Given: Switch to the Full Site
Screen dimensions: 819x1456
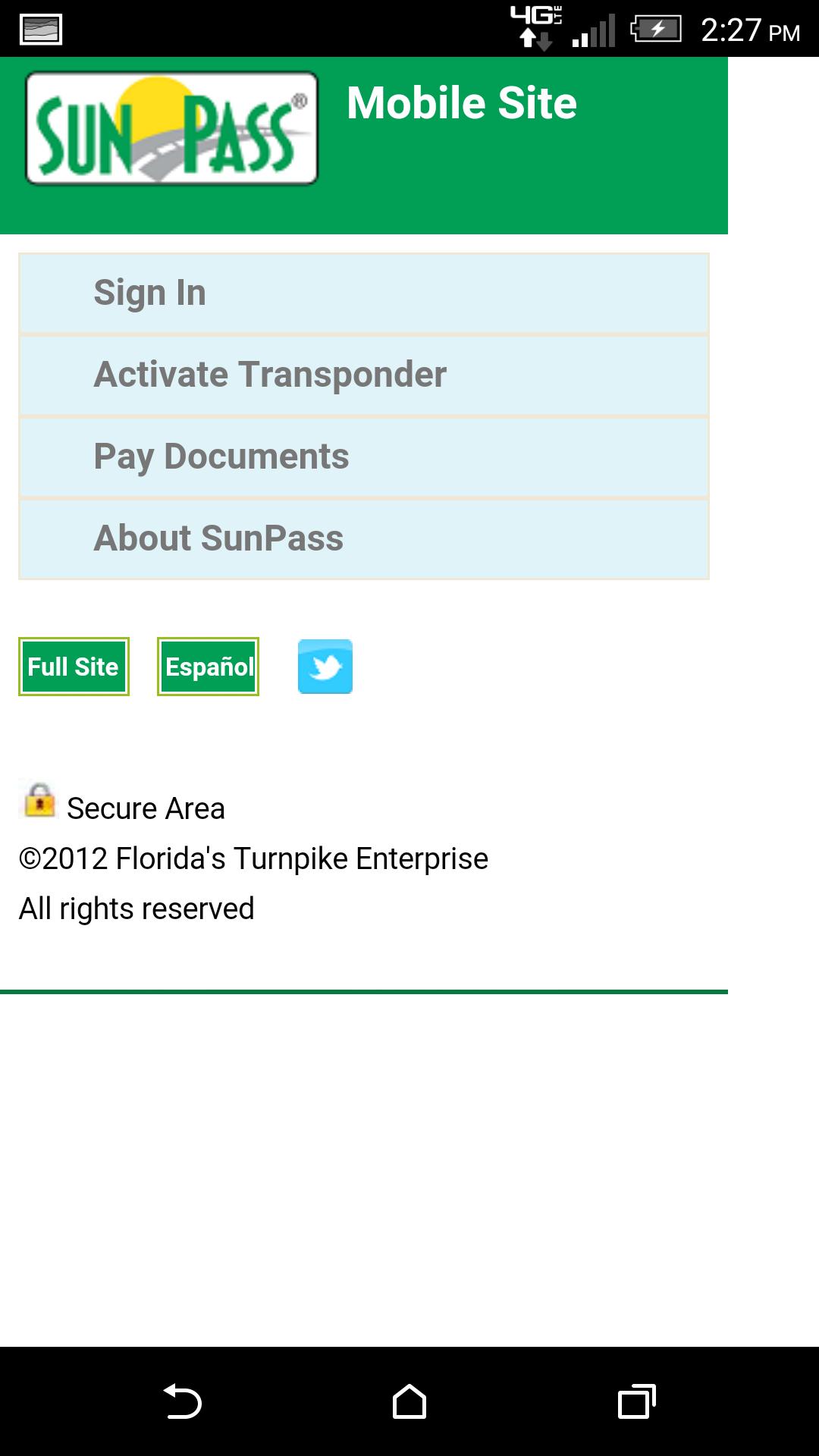Looking at the screenshot, I should [74, 667].
